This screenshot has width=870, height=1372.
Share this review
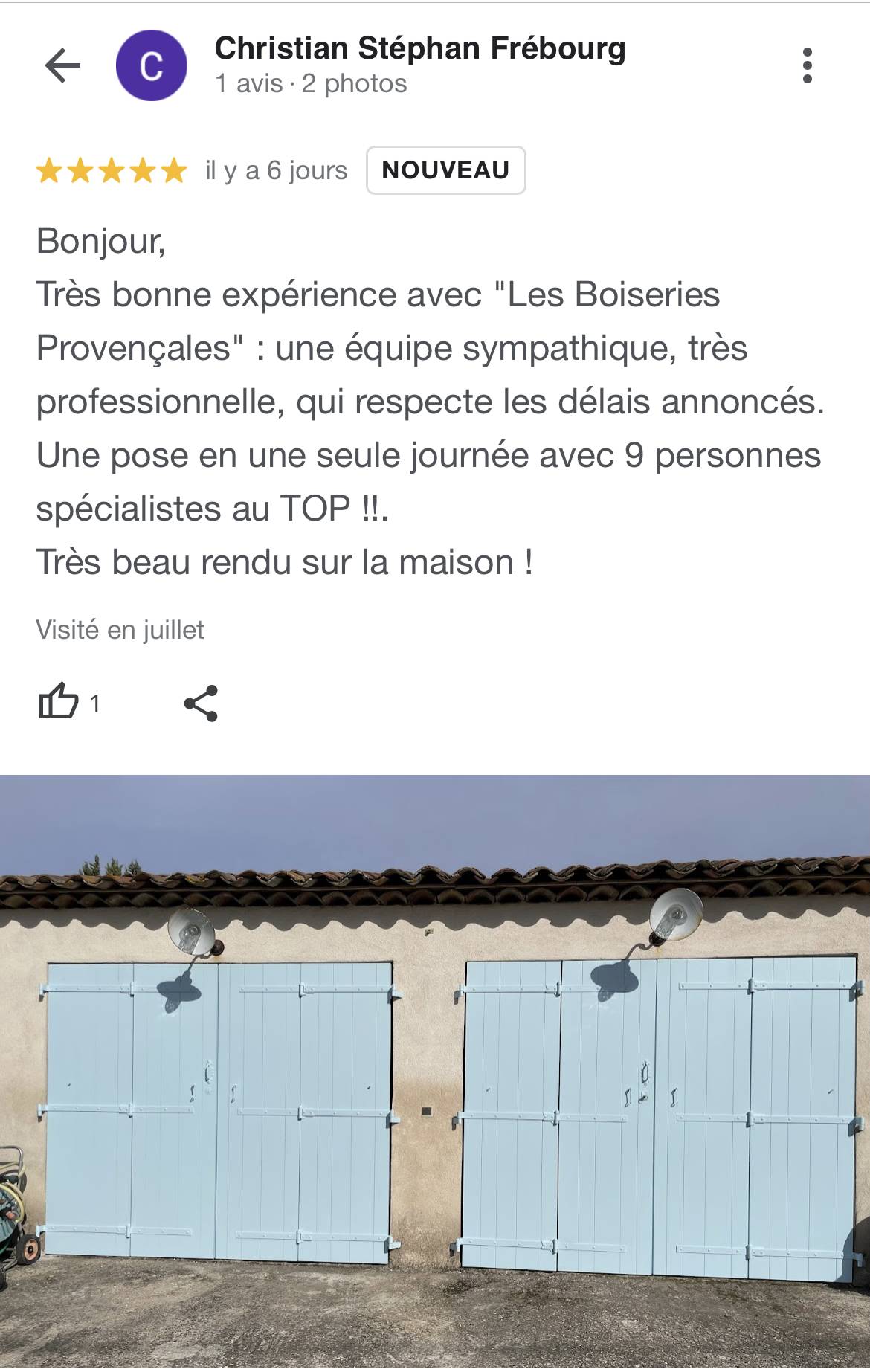click(201, 703)
